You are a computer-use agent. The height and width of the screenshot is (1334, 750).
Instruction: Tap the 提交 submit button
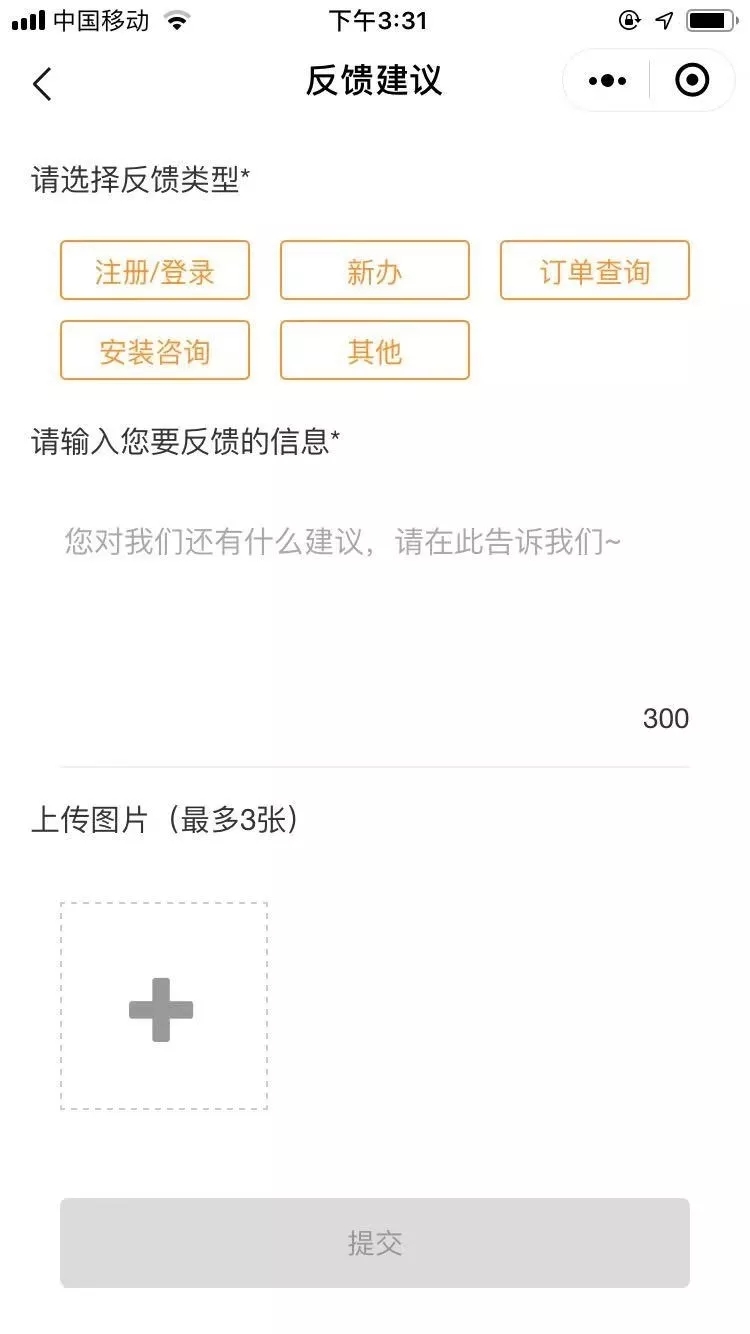(375, 1243)
